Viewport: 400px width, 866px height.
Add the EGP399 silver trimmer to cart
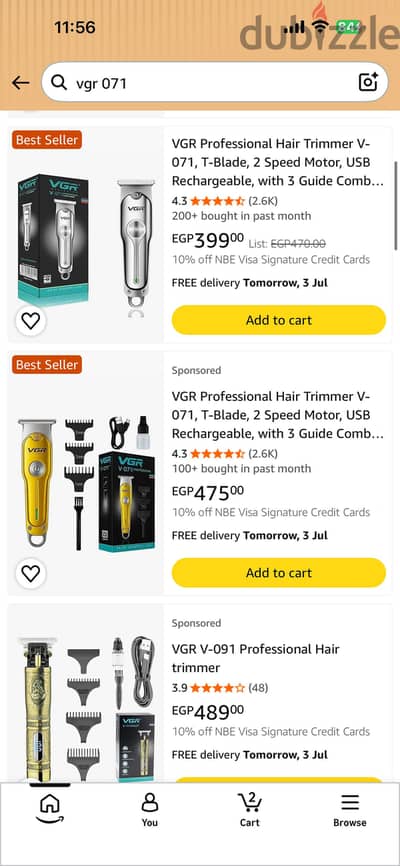[278, 320]
